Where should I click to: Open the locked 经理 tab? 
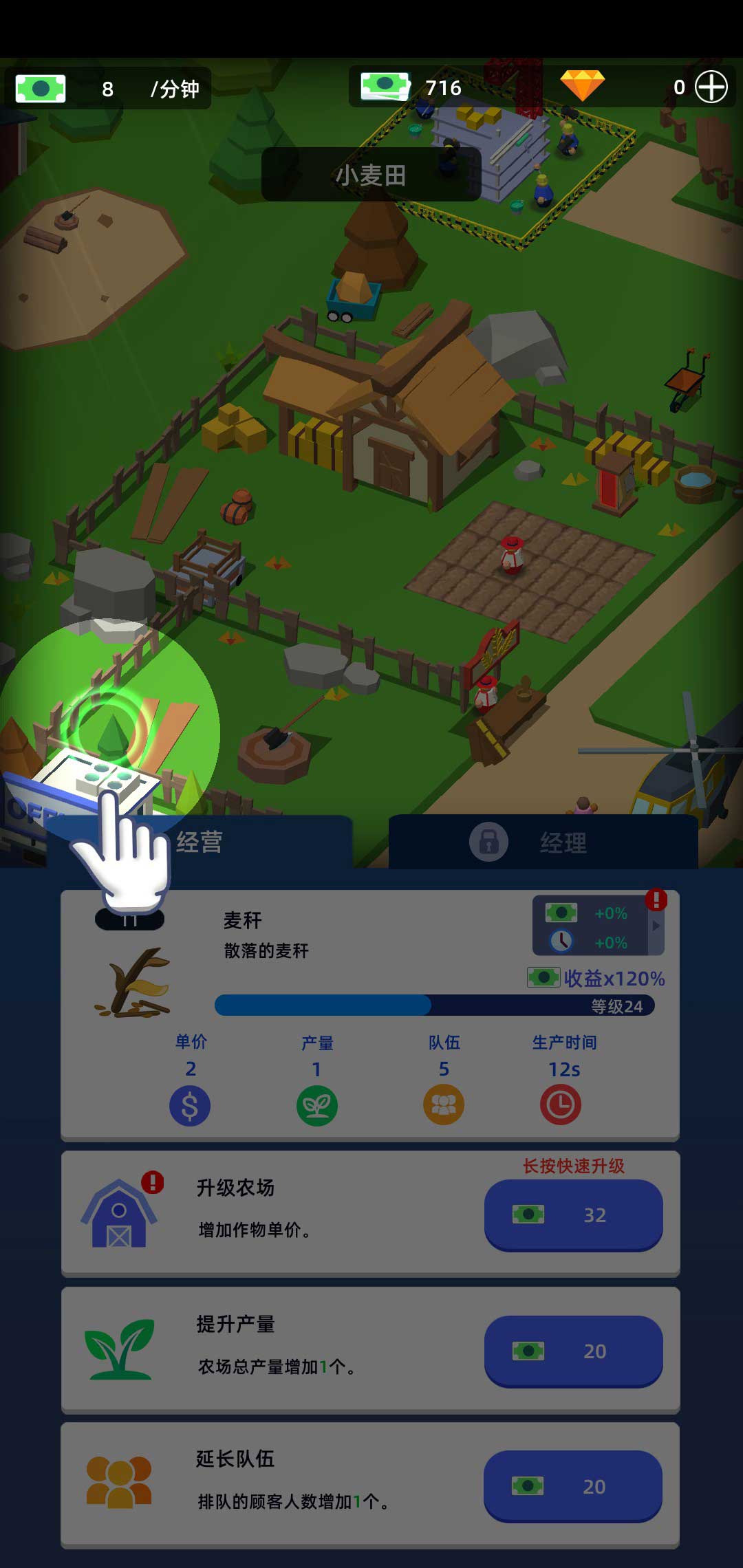[x=543, y=842]
